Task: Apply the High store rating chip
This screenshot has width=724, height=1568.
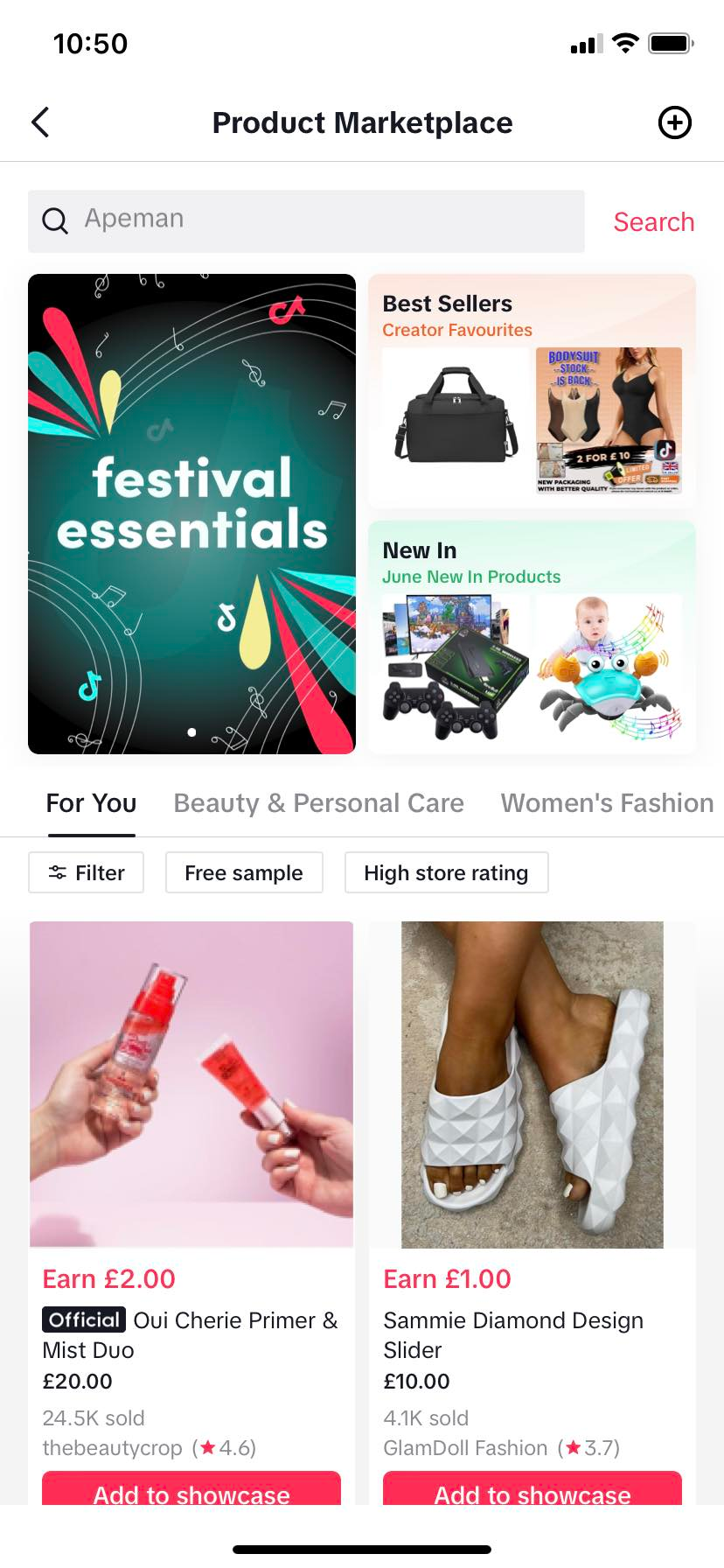Action: click(x=446, y=872)
